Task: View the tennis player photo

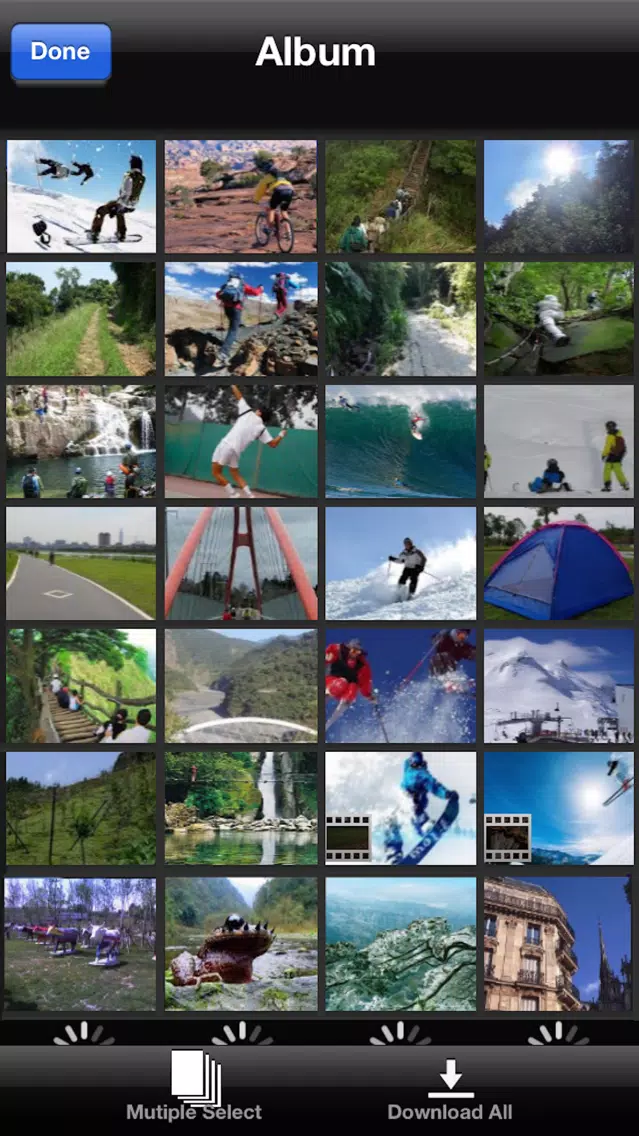Action: coord(241,441)
